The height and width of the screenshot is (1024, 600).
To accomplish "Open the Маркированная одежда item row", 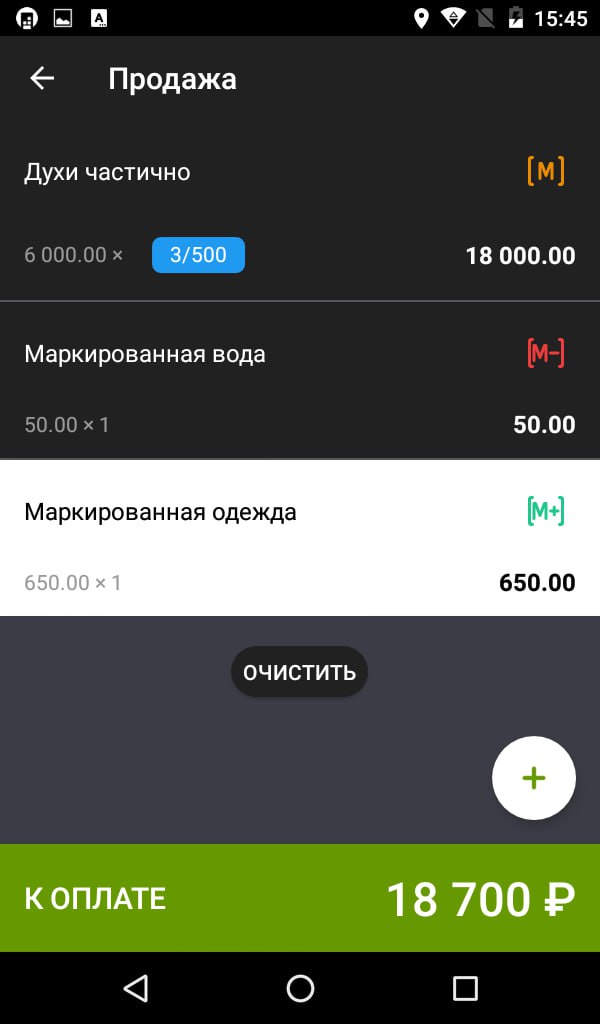I will click(300, 537).
